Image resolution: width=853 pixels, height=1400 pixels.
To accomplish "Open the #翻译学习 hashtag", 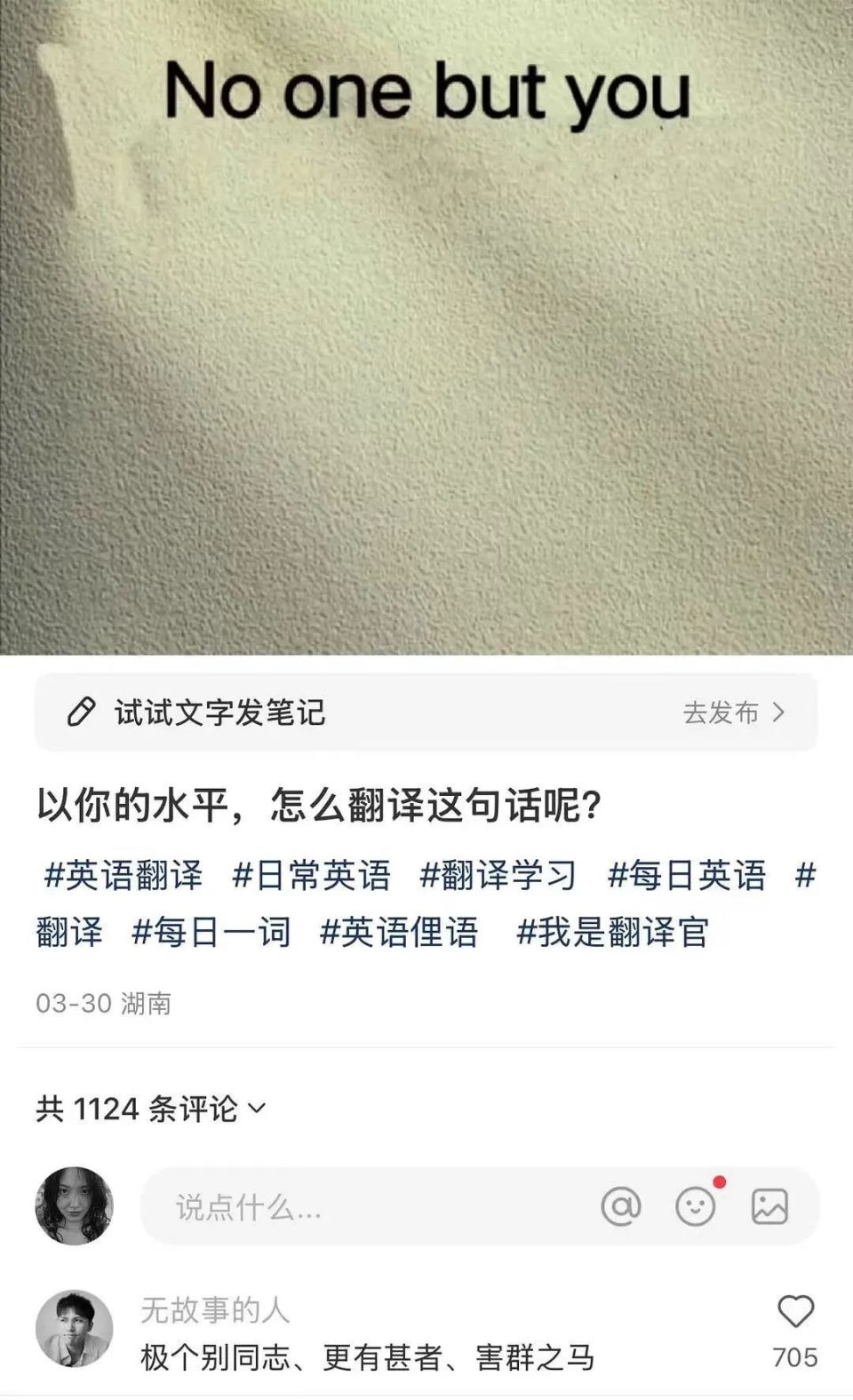I will 498,876.
